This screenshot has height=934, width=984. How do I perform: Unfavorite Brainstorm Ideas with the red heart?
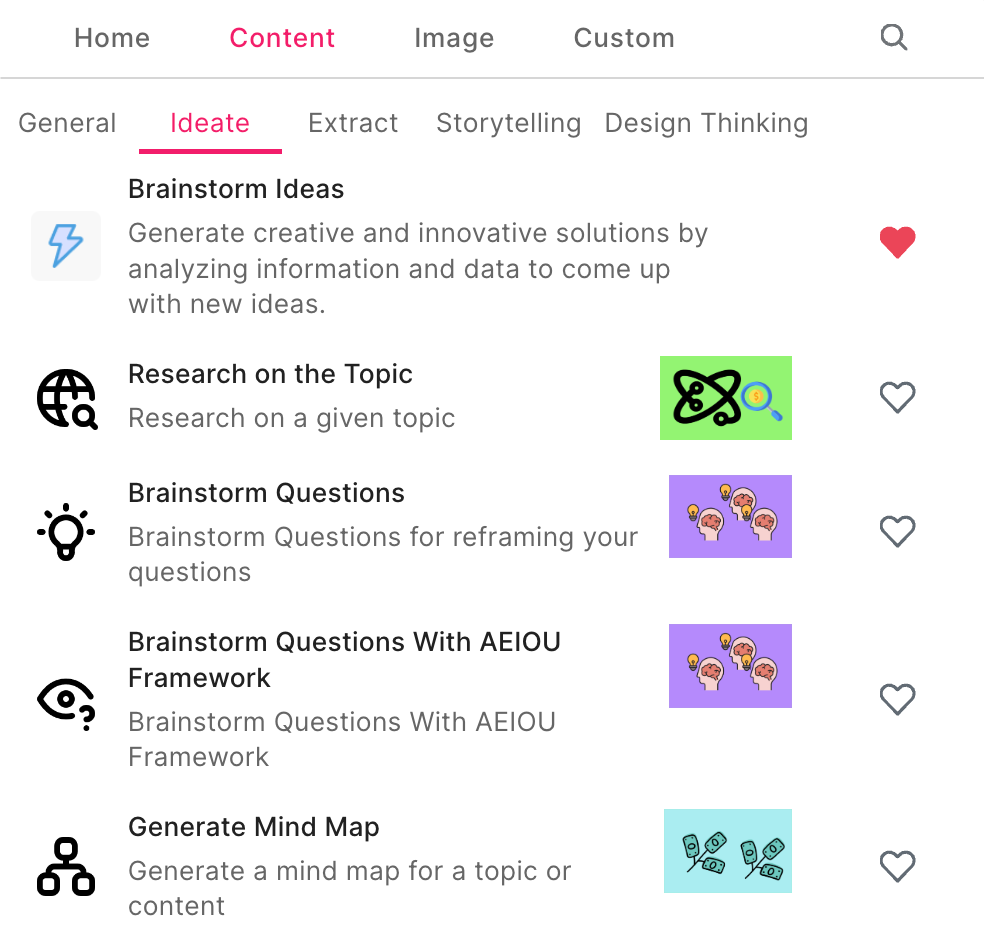pyautogui.click(x=897, y=242)
